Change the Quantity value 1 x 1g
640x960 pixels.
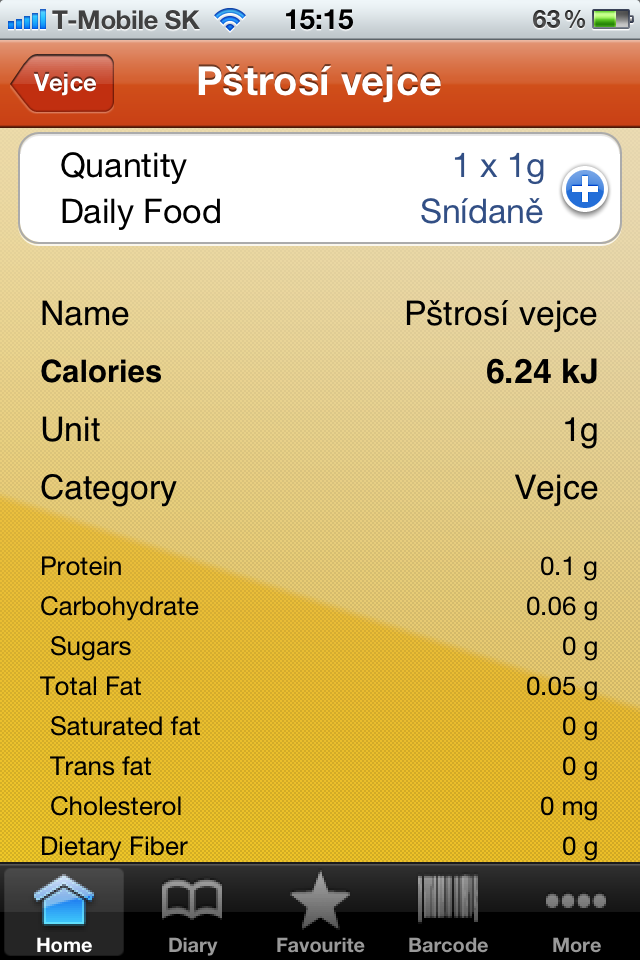[498, 166]
